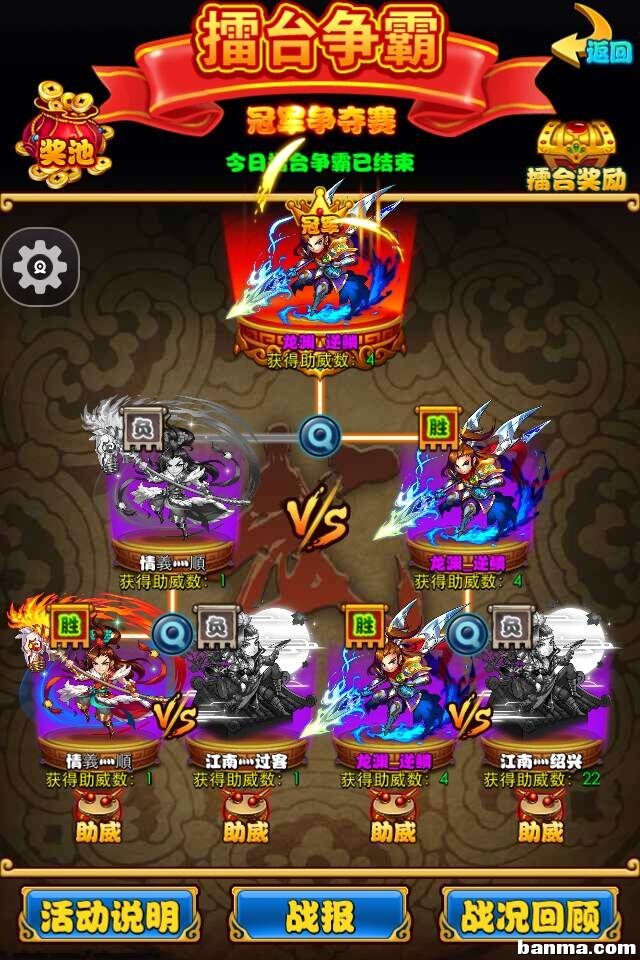640x960 pixels.
Task: View replay of the final match magnifier
Action: point(320,435)
